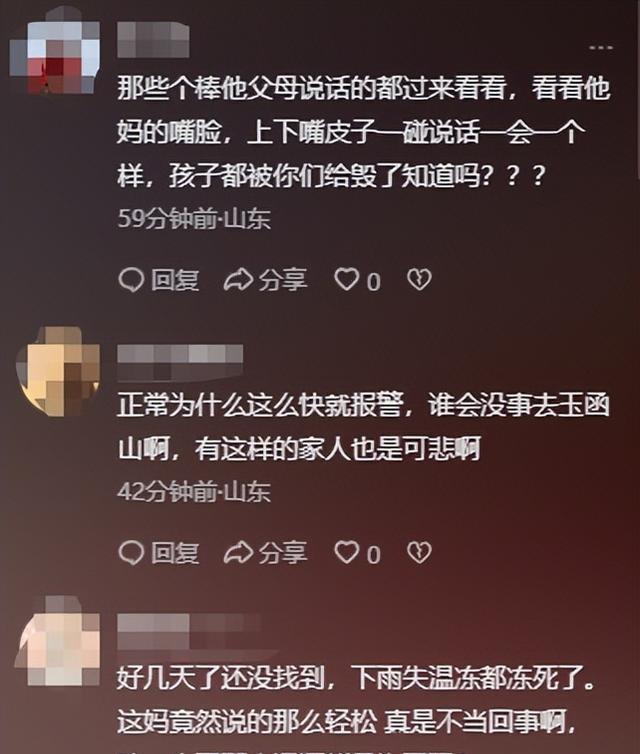This screenshot has width=640, height=754.
Task: Like the comment posted 42分钟前
Action: [x=357, y=553]
